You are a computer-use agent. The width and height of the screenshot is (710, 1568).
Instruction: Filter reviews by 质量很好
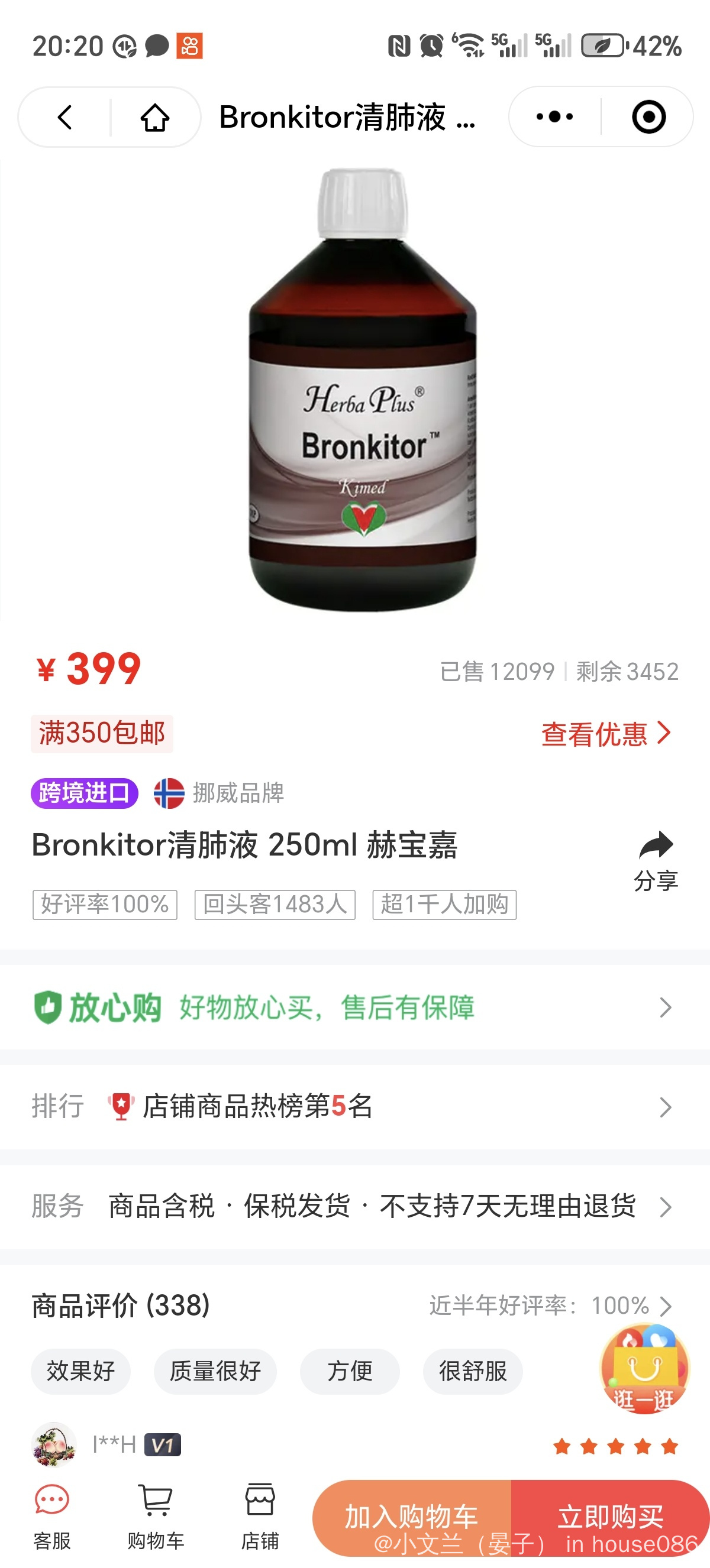[215, 1371]
